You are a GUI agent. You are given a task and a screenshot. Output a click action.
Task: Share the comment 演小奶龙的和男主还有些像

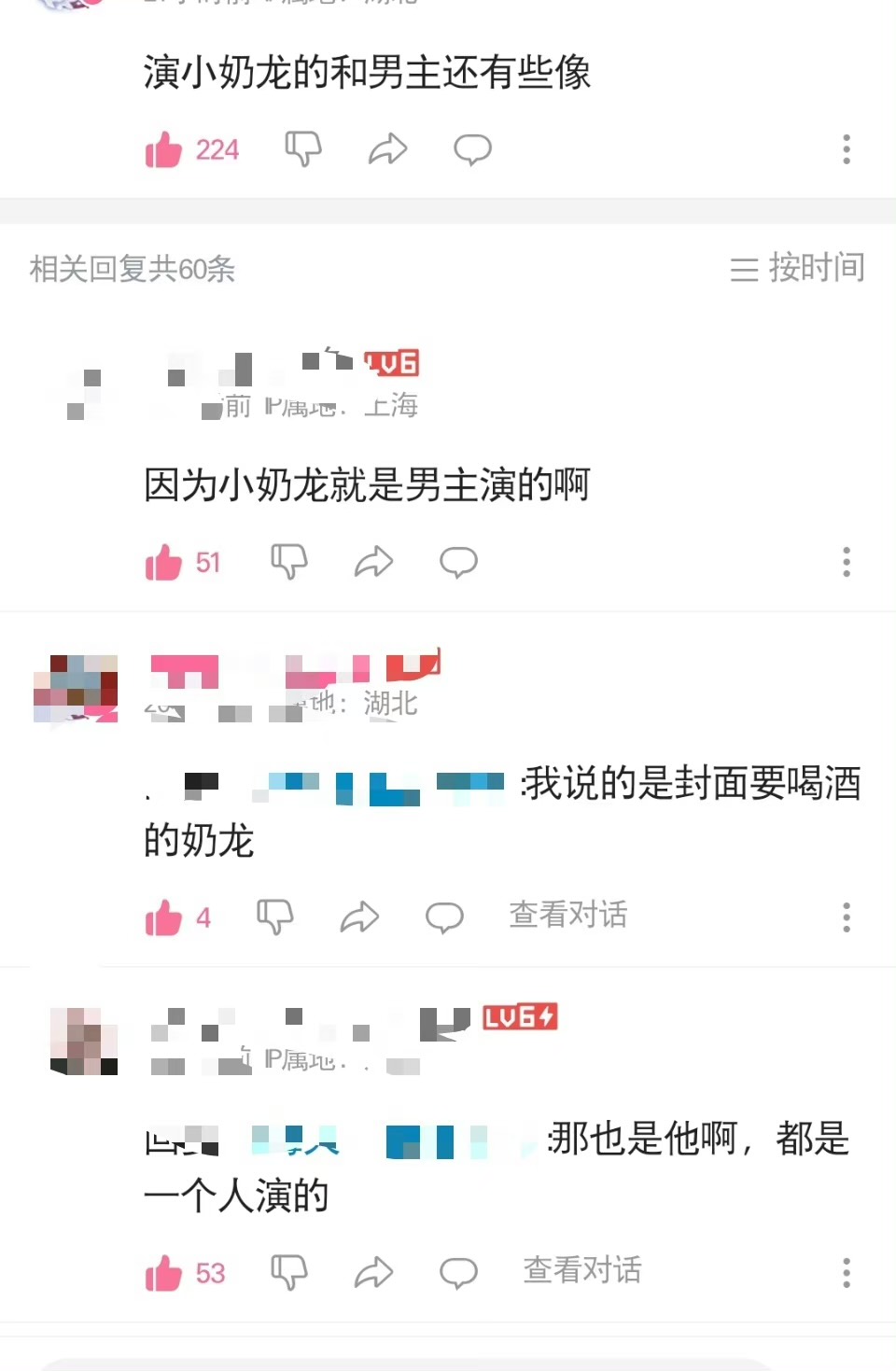[x=387, y=149]
